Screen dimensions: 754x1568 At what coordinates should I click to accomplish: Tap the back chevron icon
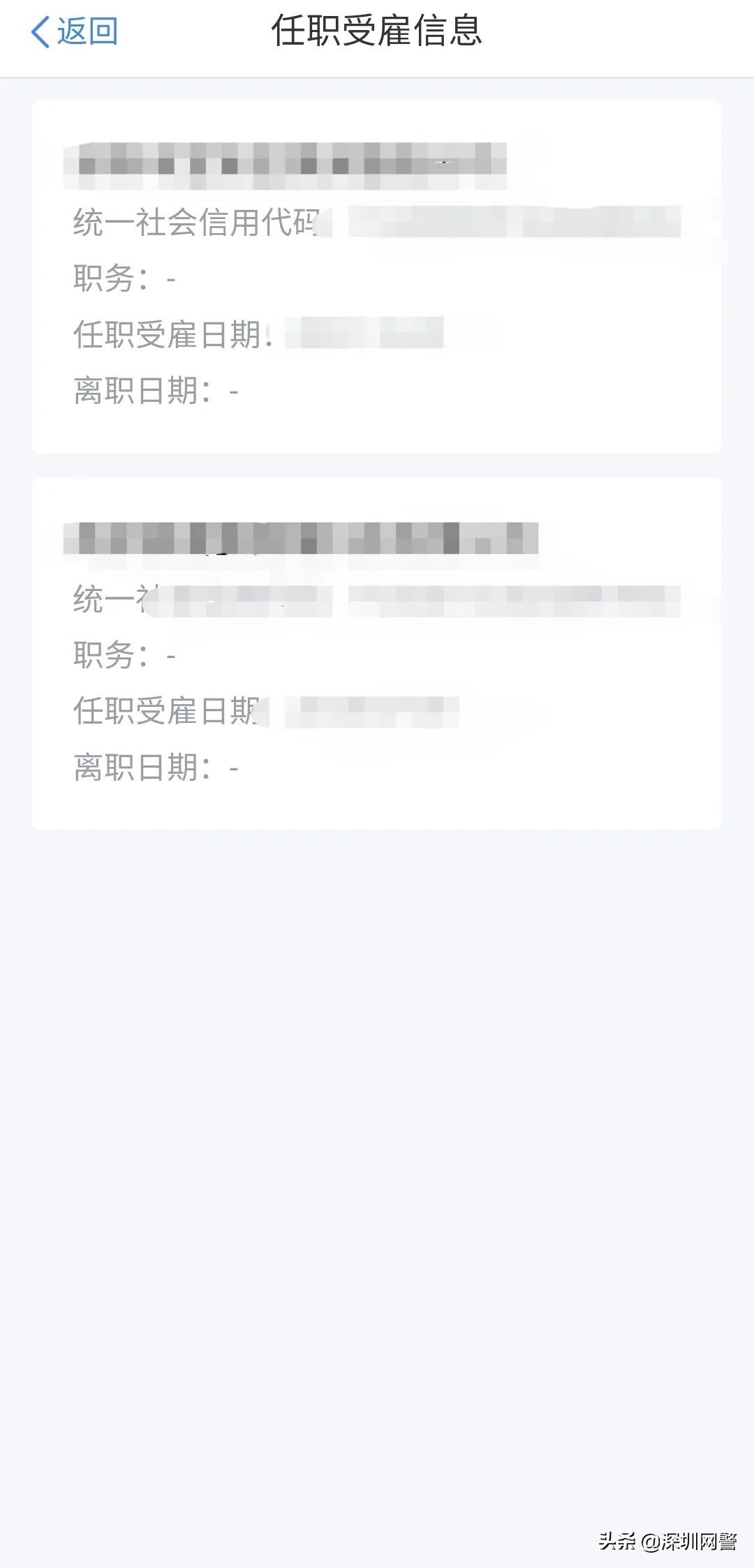coord(40,31)
